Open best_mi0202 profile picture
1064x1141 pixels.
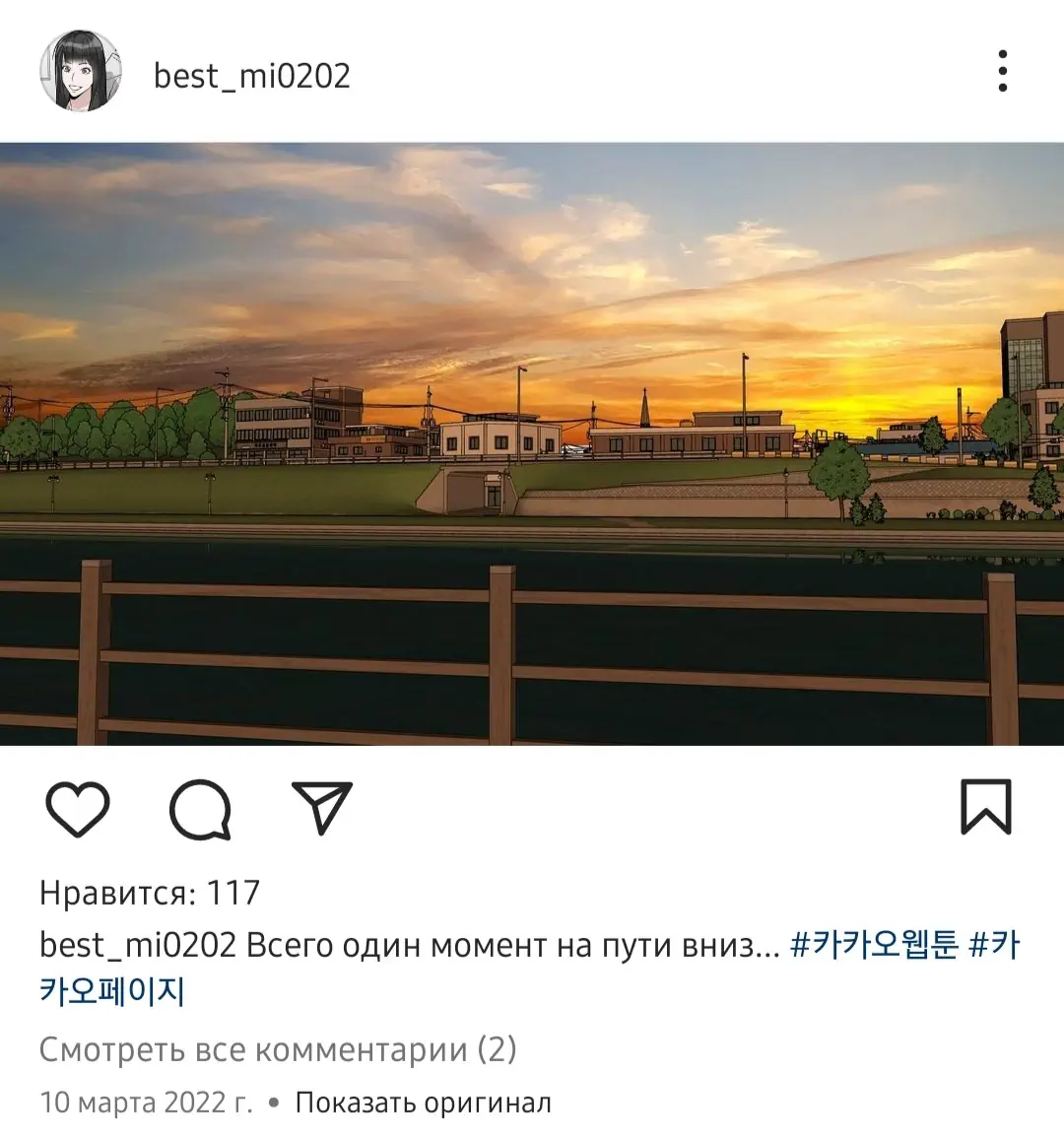point(81,71)
